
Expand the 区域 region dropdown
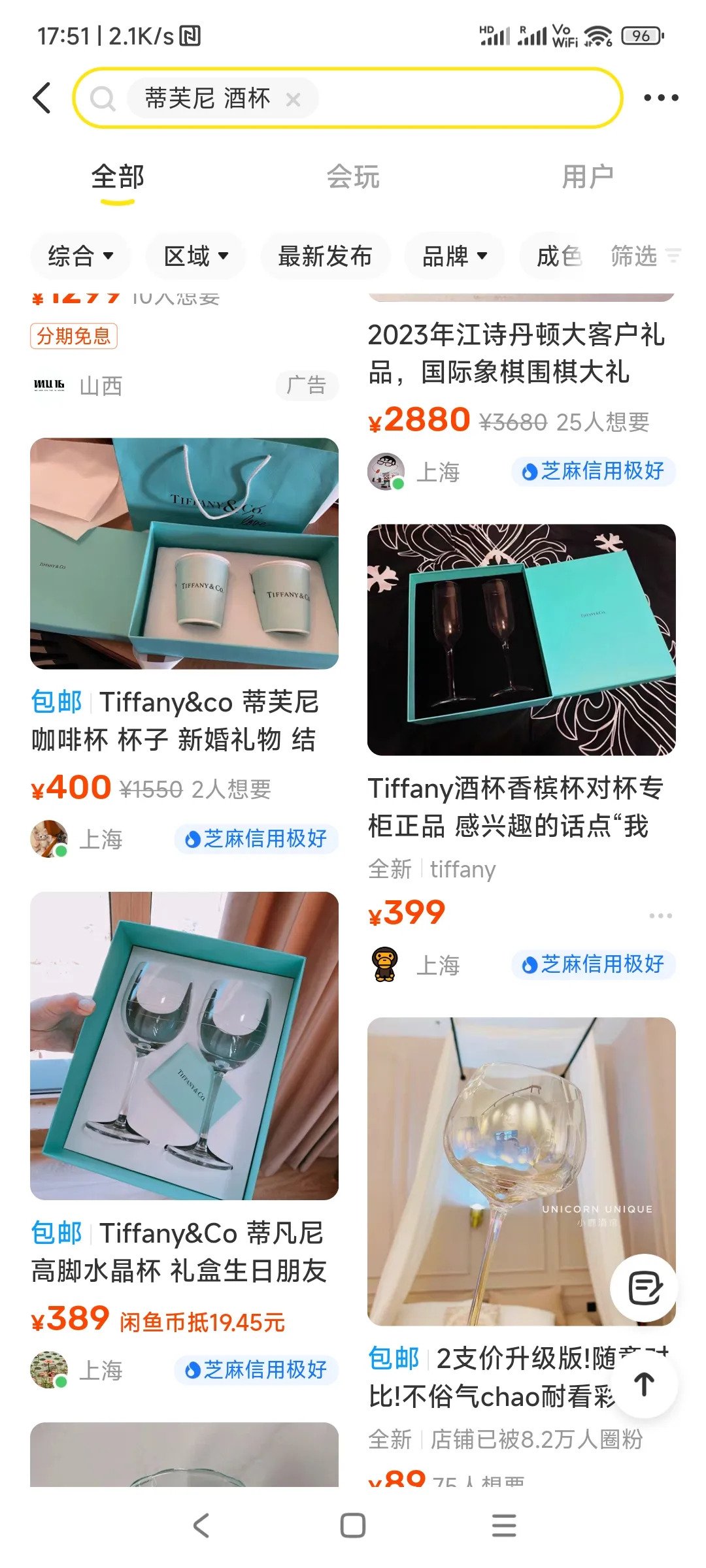pyautogui.click(x=196, y=255)
